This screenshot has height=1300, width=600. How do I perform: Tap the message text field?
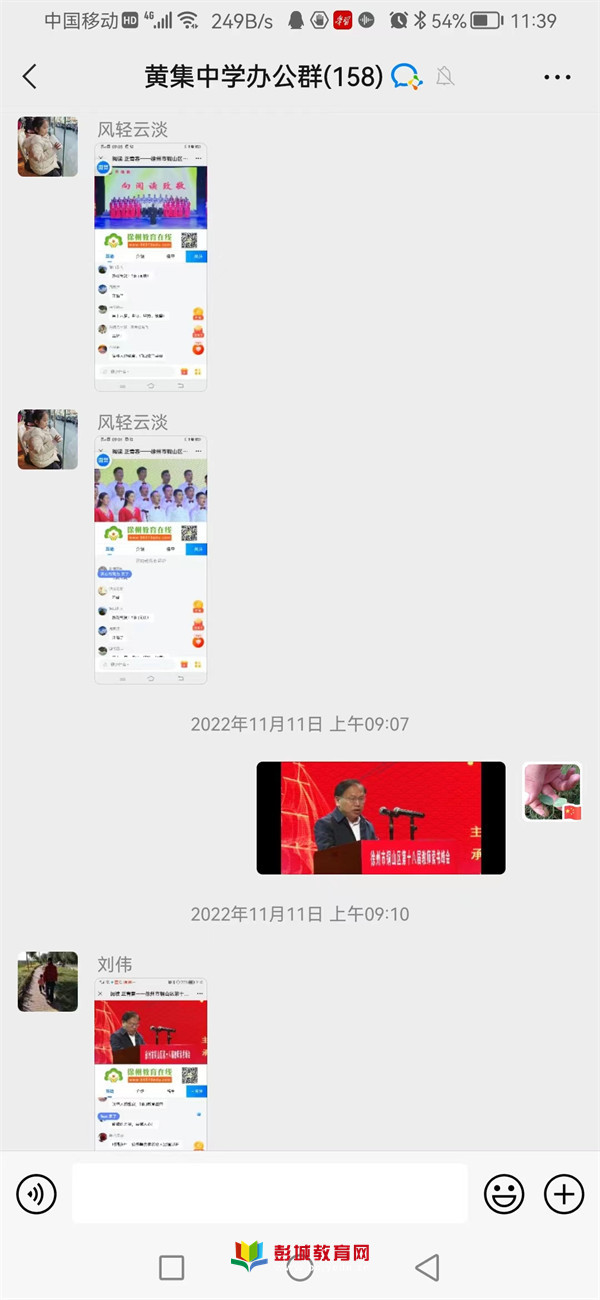pos(270,1193)
